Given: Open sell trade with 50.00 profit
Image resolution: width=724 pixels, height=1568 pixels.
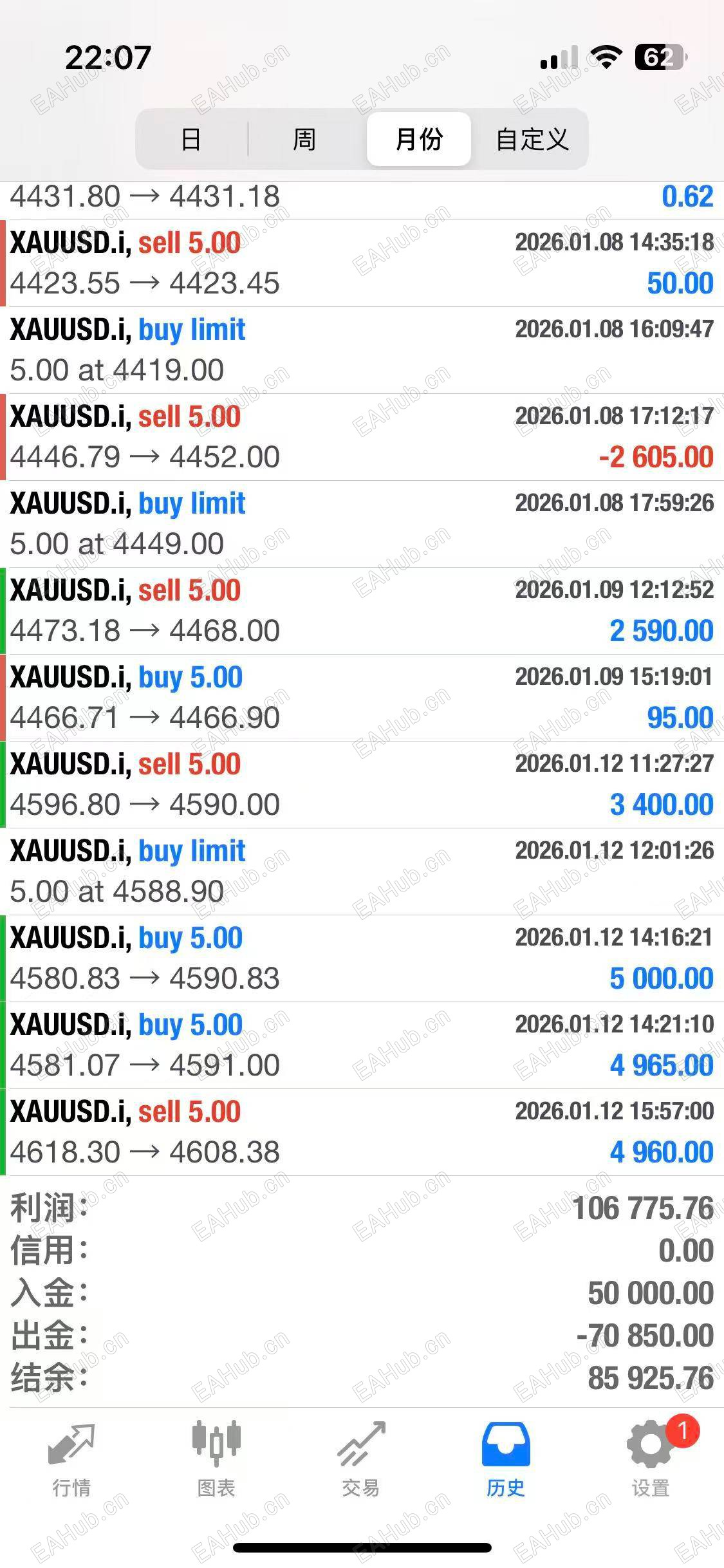Looking at the screenshot, I should click(x=362, y=263).
